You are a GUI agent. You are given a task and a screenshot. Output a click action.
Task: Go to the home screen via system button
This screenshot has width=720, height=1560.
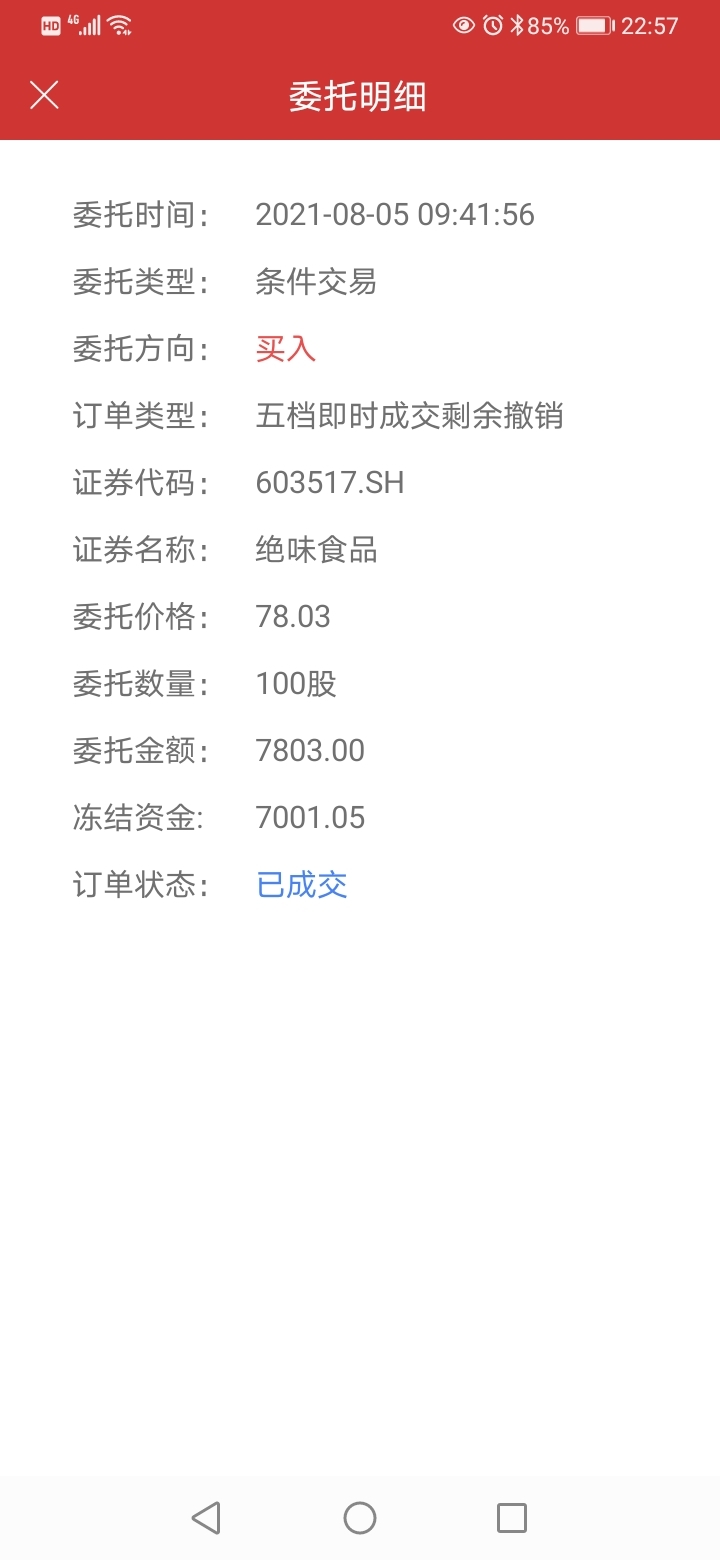point(360,1518)
